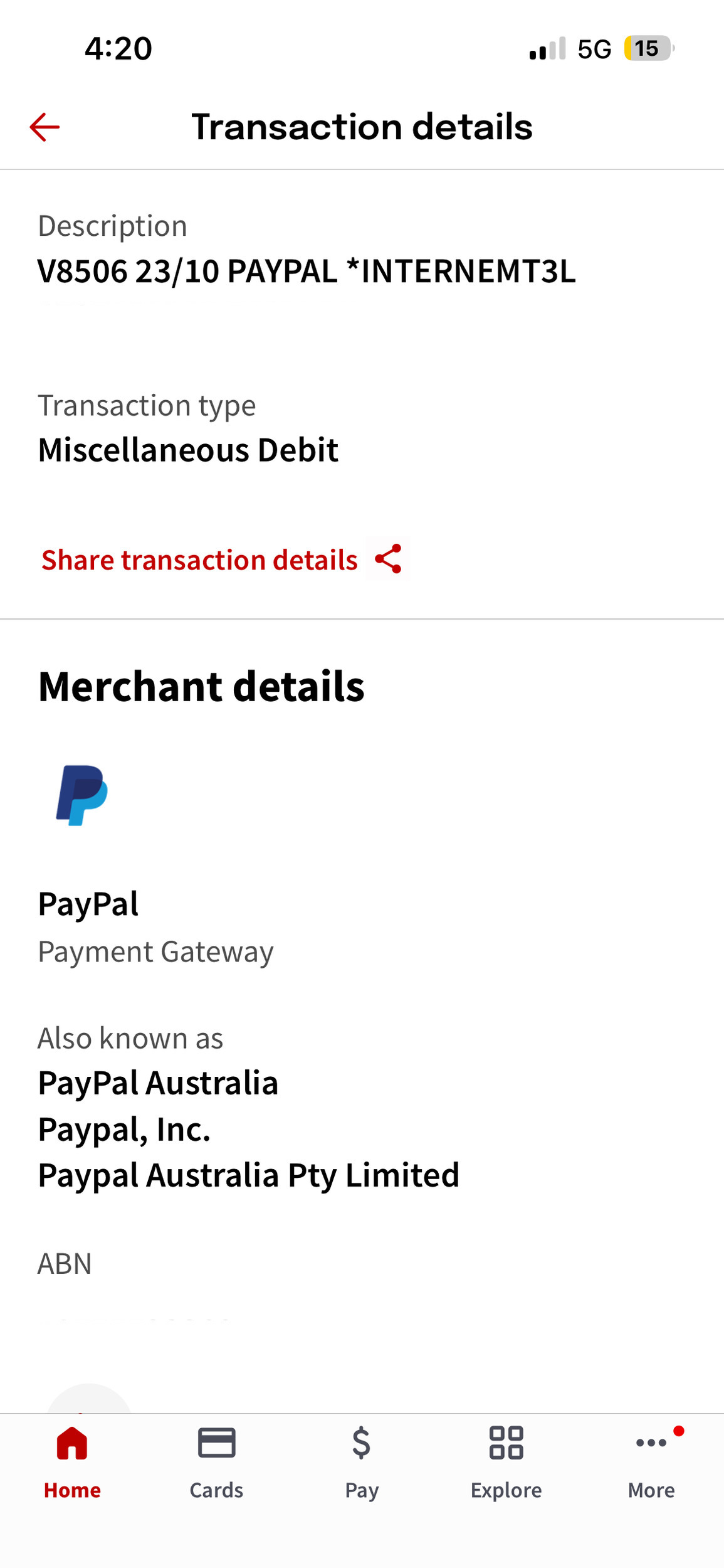
Task: Go back from Transaction details
Action: [45, 127]
